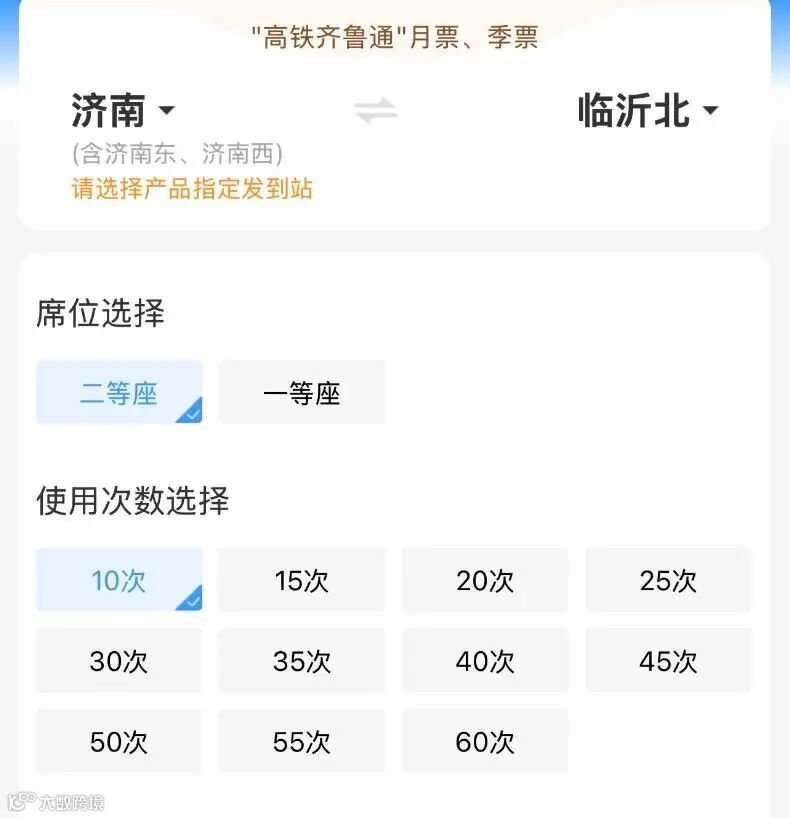Select the 40次 usage count
The height and width of the screenshot is (818, 790).
click(x=485, y=660)
